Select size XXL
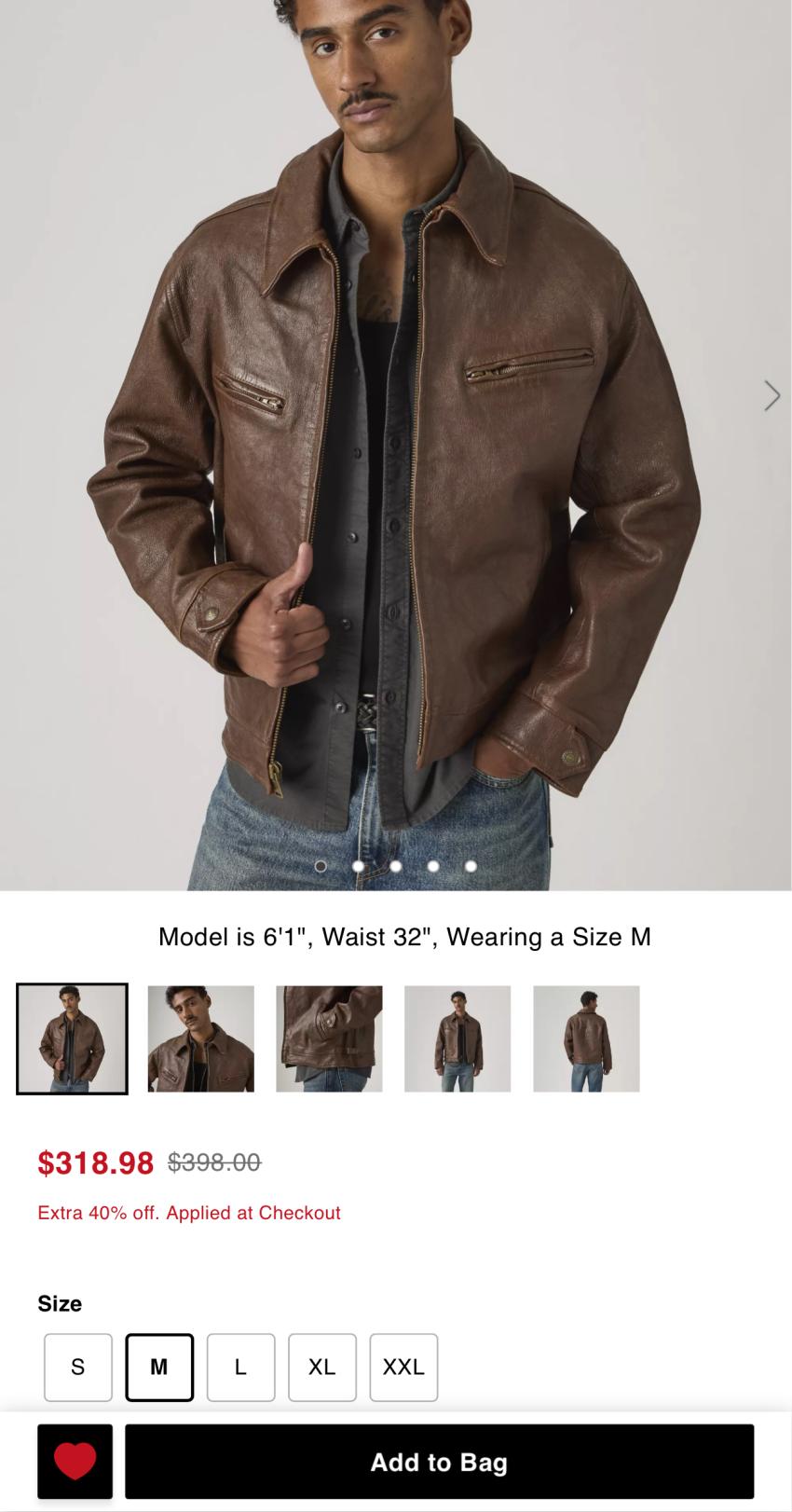Image resolution: width=792 pixels, height=1512 pixels. (403, 1367)
